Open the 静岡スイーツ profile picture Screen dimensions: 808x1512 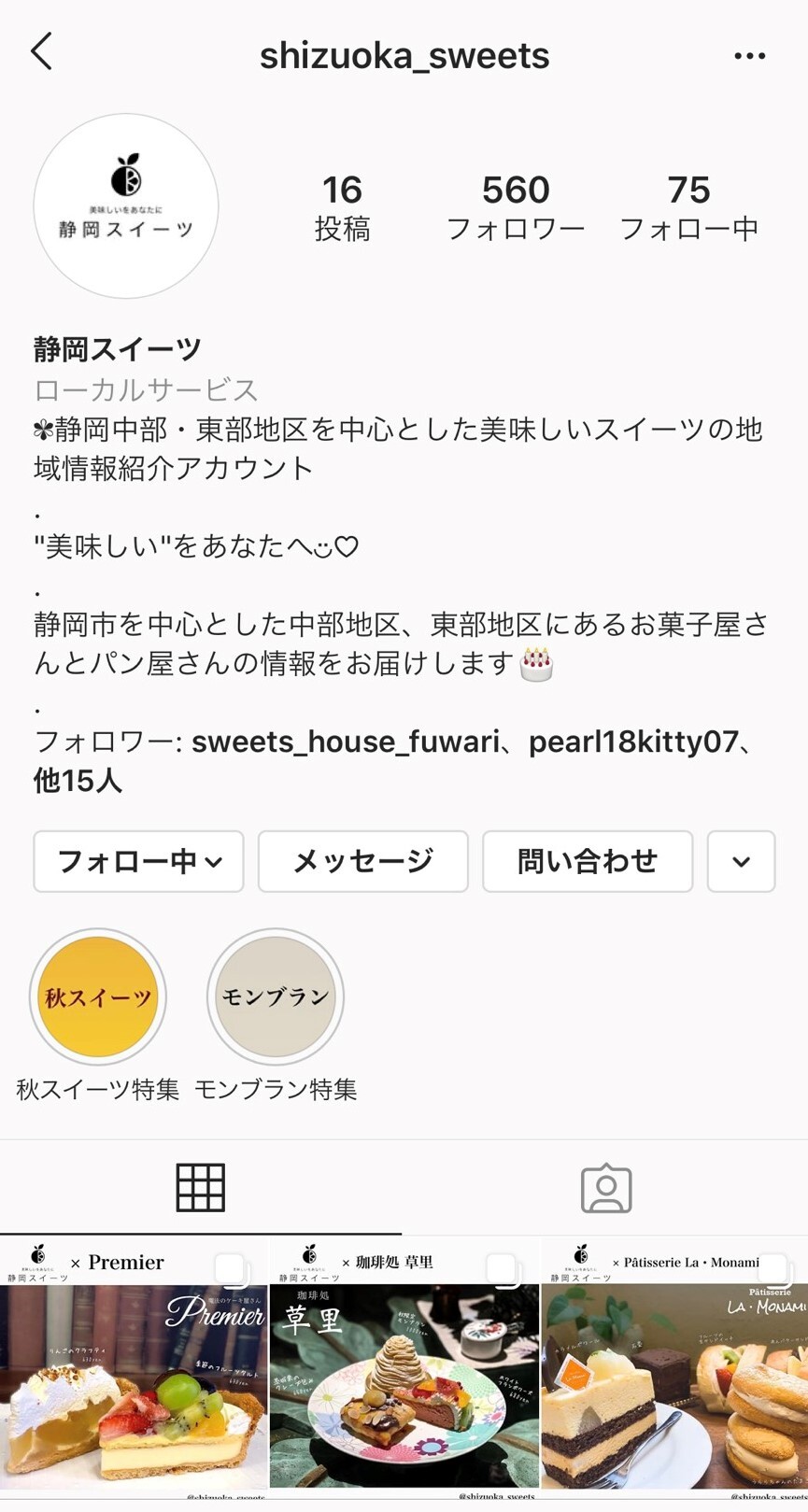click(x=126, y=206)
